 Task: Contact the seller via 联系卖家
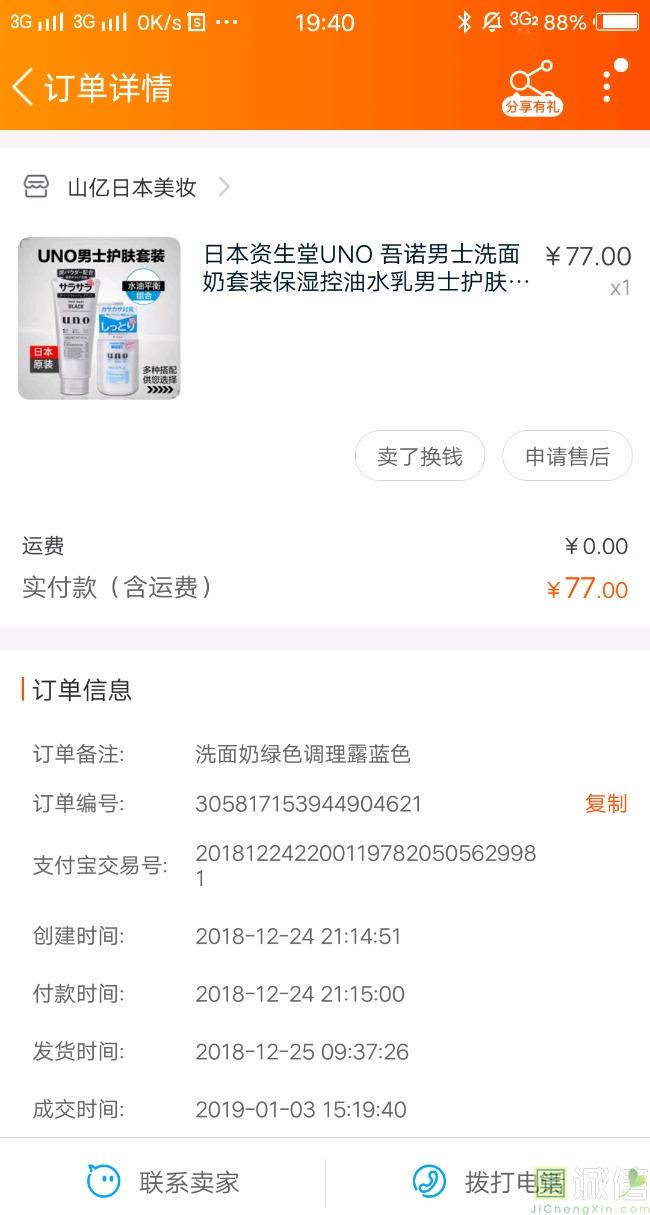164,1182
